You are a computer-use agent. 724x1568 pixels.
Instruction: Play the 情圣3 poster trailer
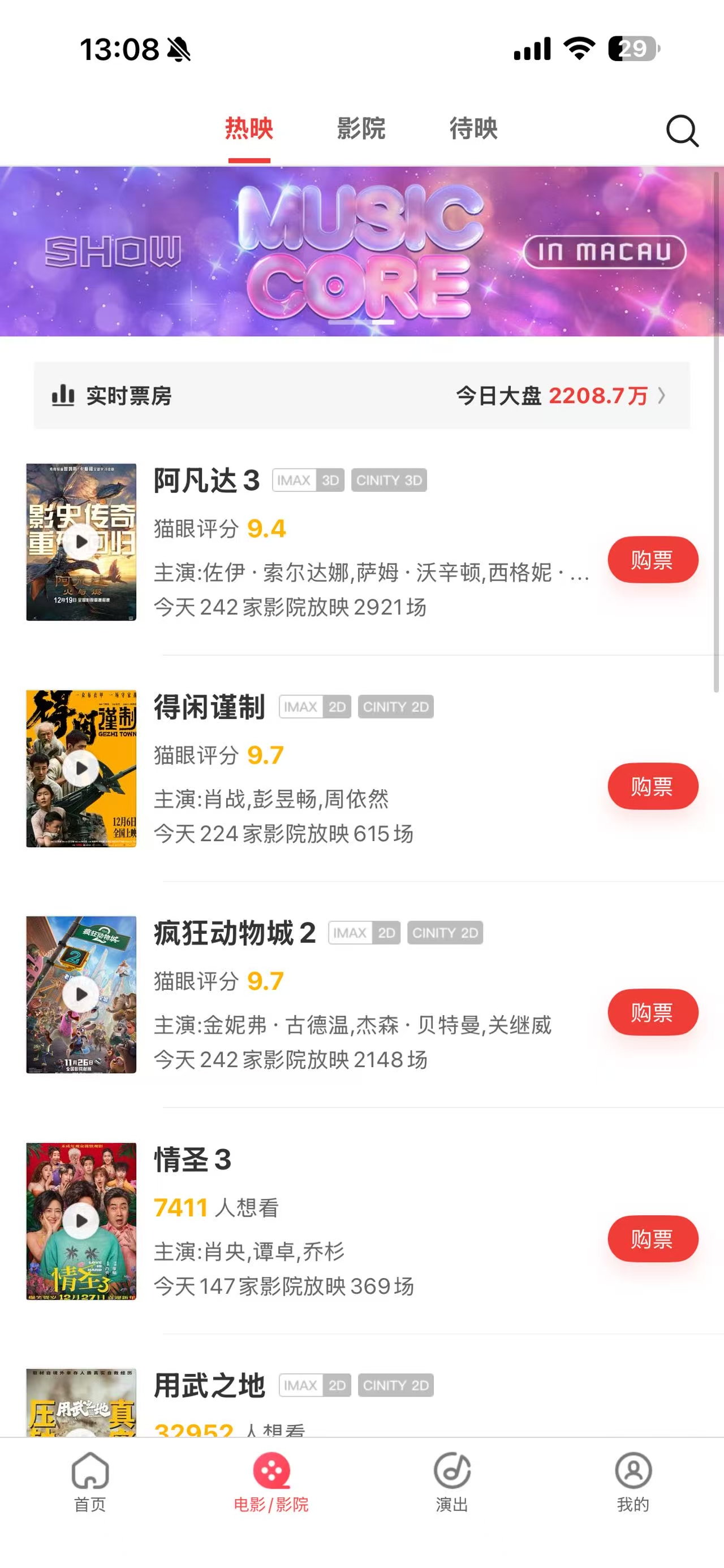(81, 1221)
